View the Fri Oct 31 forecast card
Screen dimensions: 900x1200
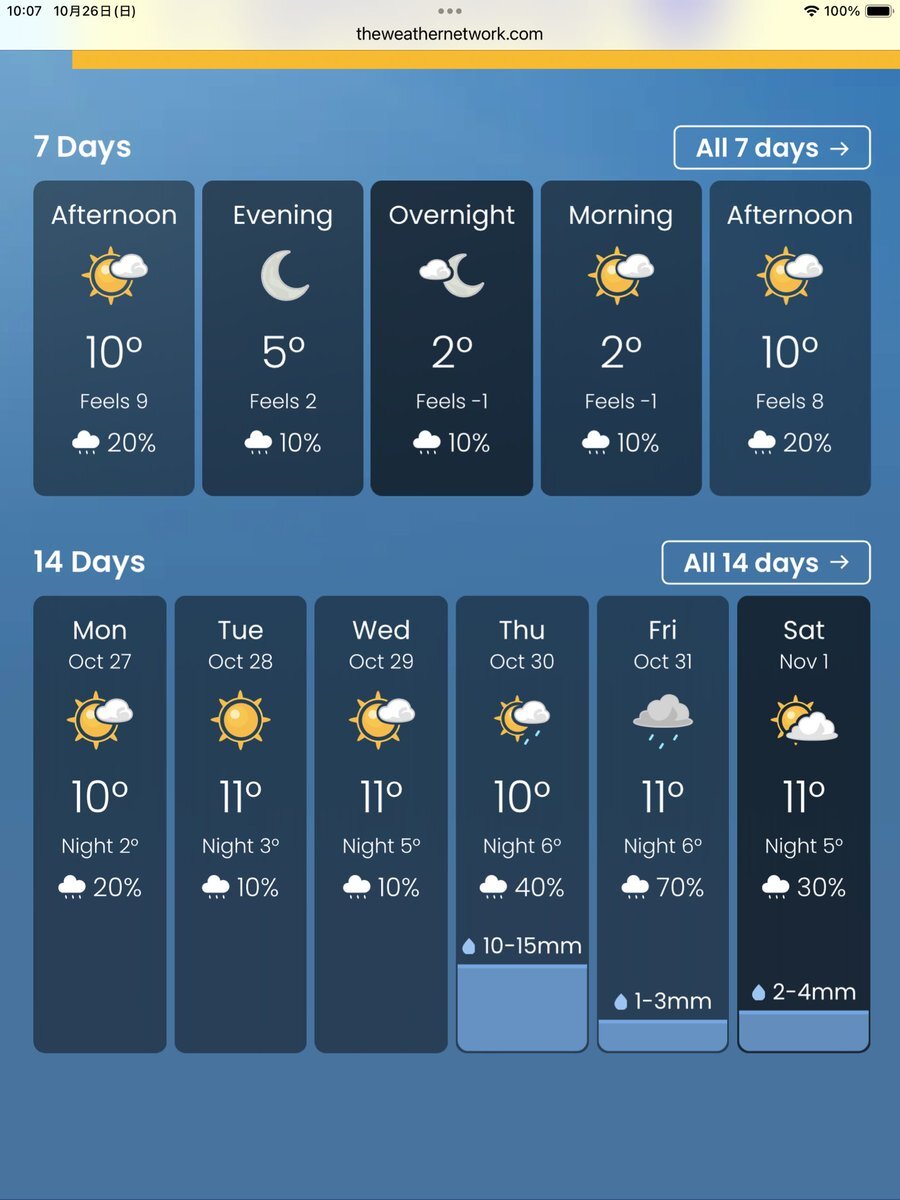[x=663, y=824]
